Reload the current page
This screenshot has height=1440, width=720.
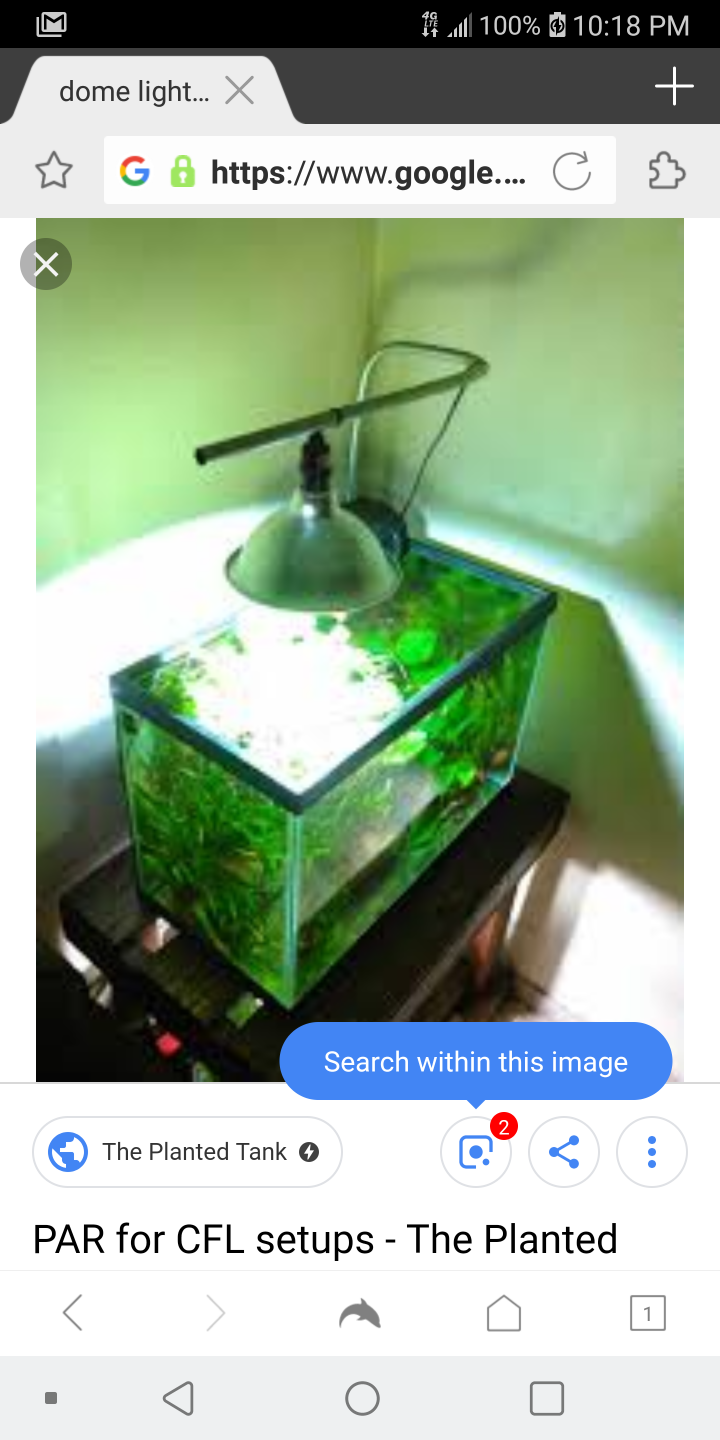tap(572, 172)
